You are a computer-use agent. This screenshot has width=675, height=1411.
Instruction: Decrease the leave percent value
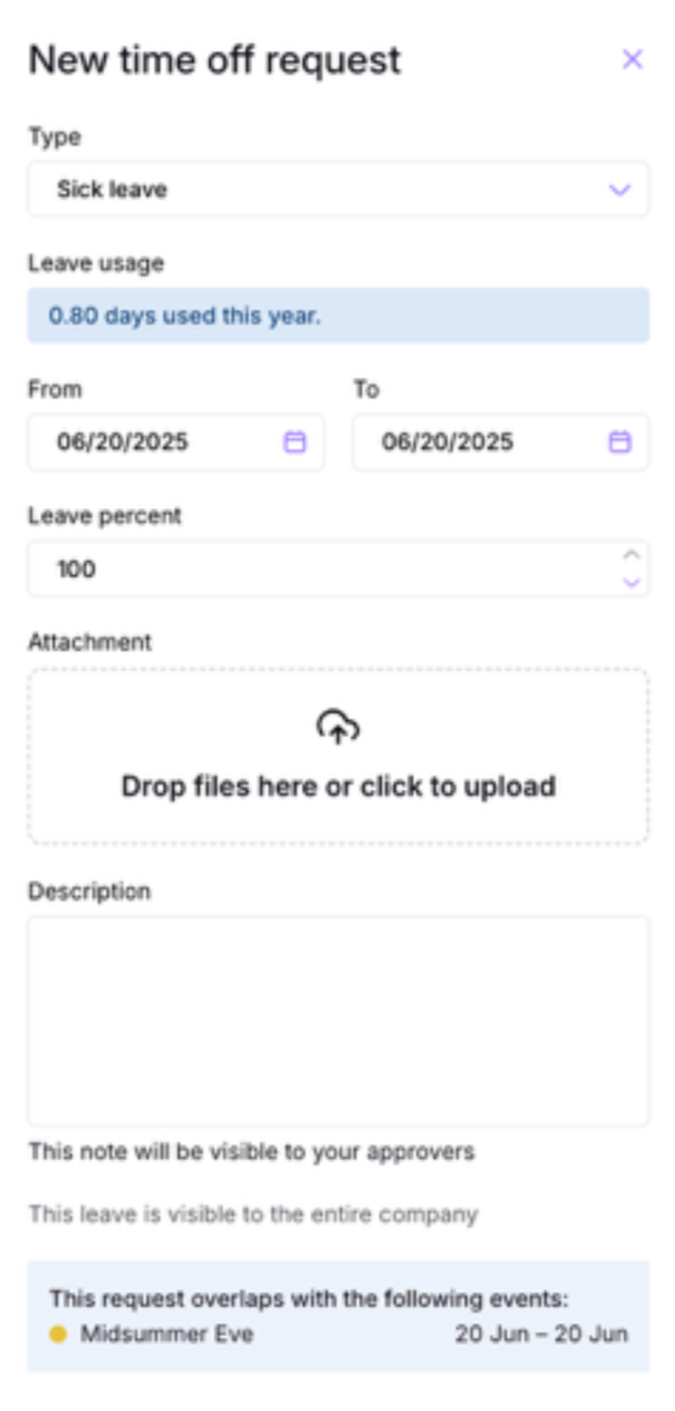631,582
